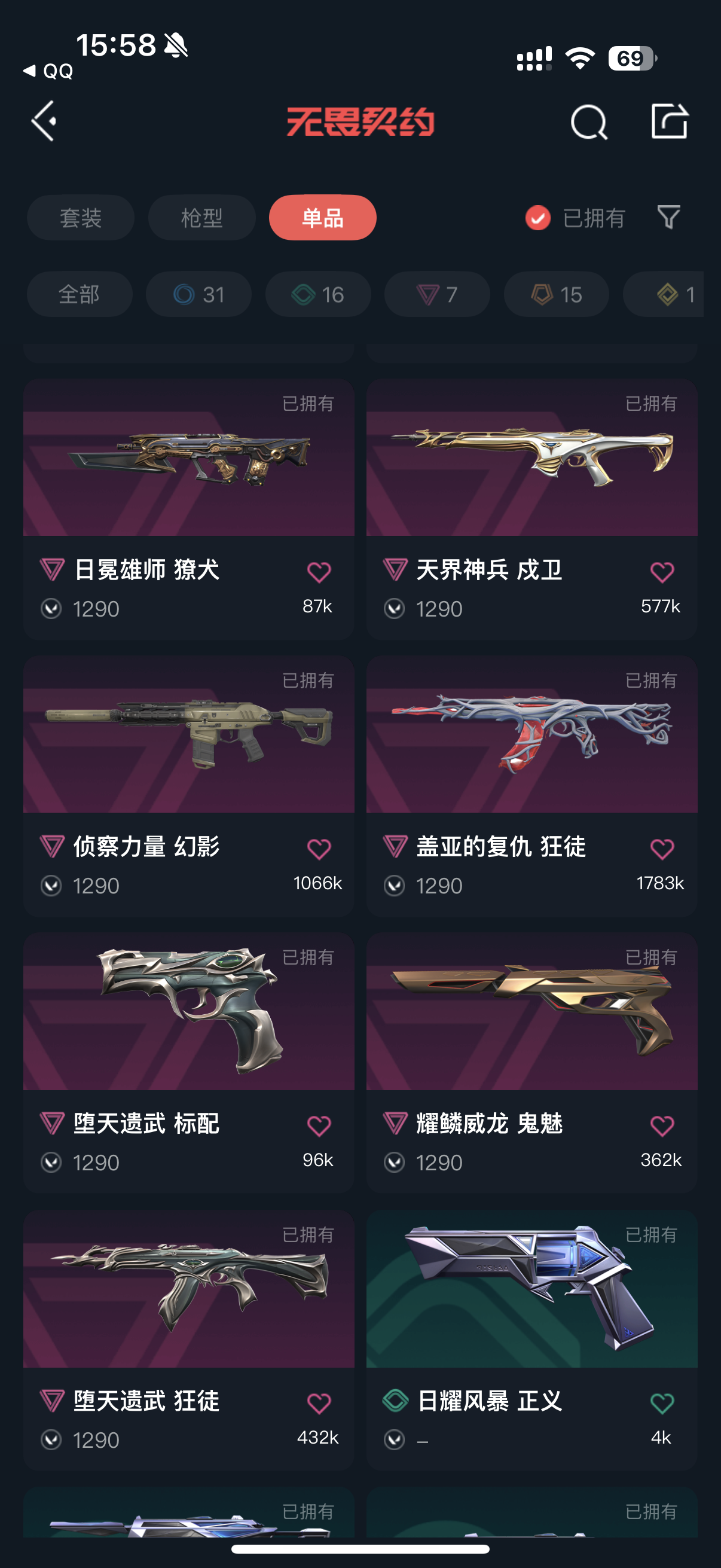Like the 耀鳞威龙 鬼魅 skin
Screen dimensions: 721x1568
tap(662, 1126)
